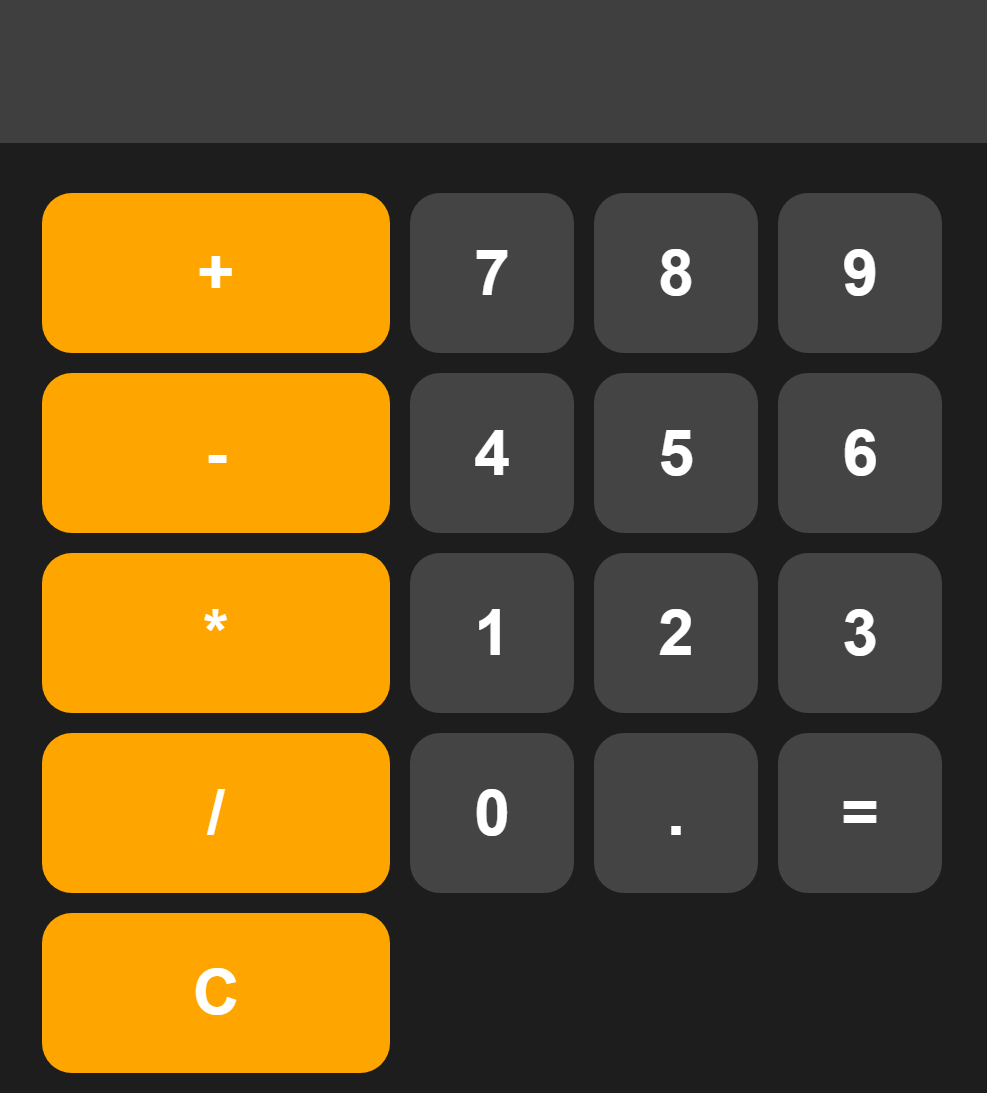Calculate the result with equals
Image resolution: width=987 pixels, height=1093 pixels.
click(860, 813)
